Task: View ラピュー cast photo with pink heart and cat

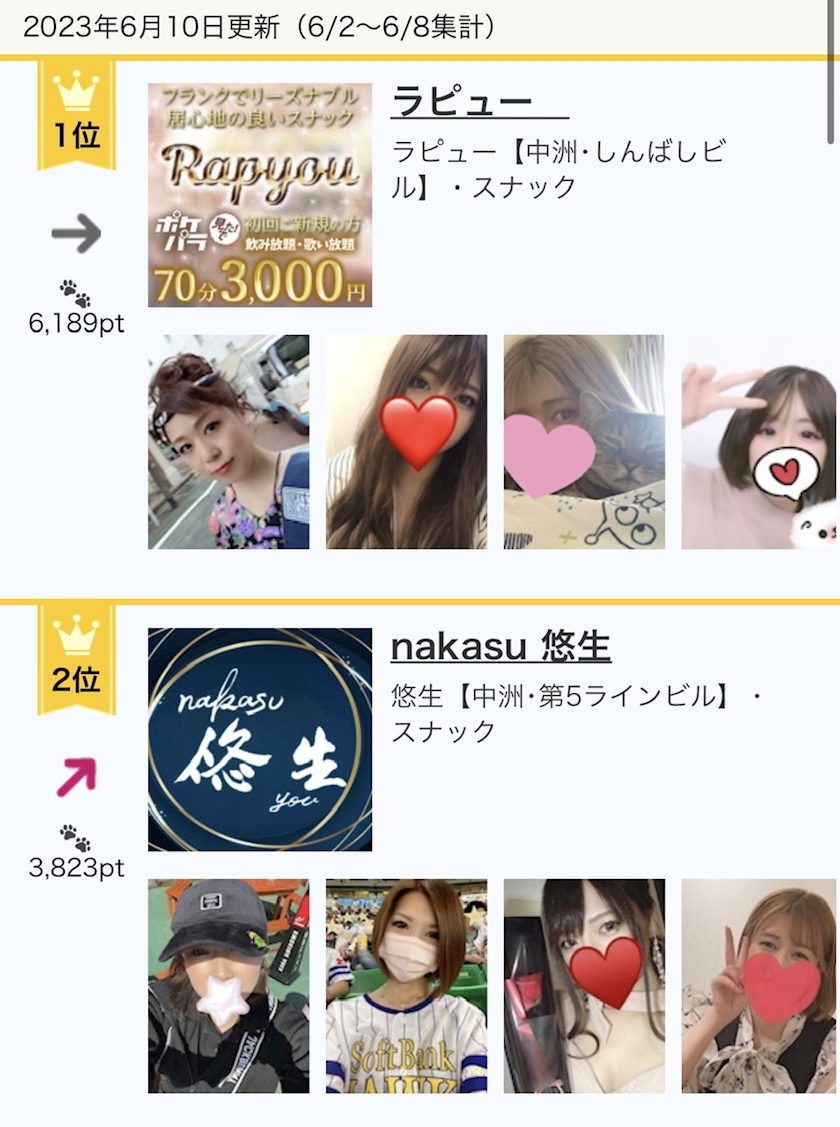Action: point(584,442)
